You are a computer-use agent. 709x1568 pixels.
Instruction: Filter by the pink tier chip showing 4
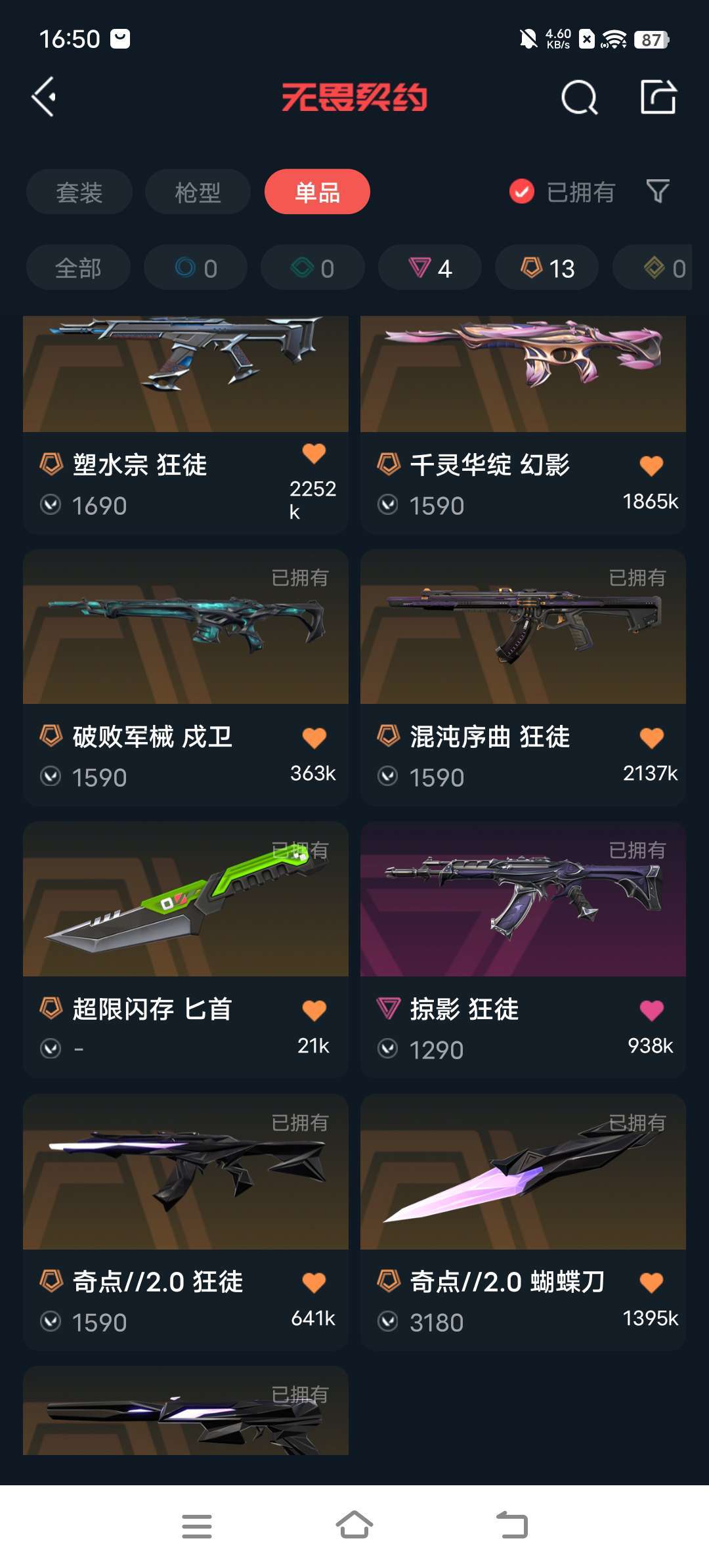coord(430,268)
